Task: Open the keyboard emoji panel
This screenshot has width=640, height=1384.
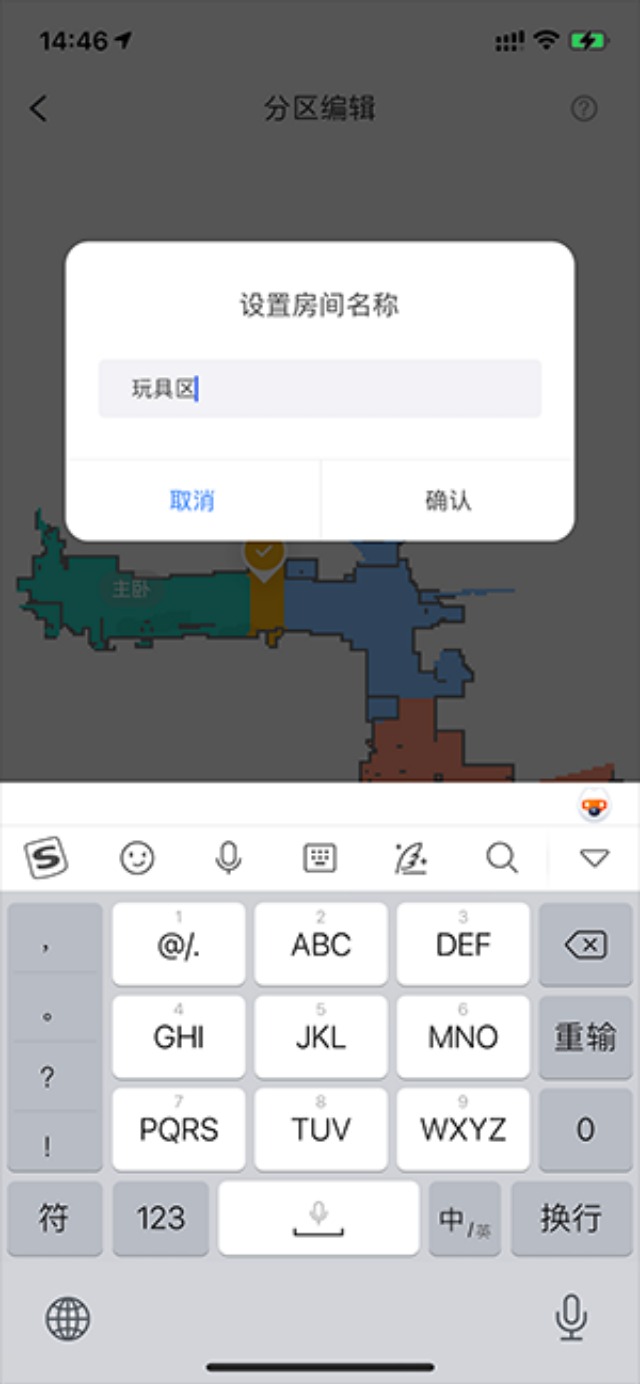Action: point(137,858)
